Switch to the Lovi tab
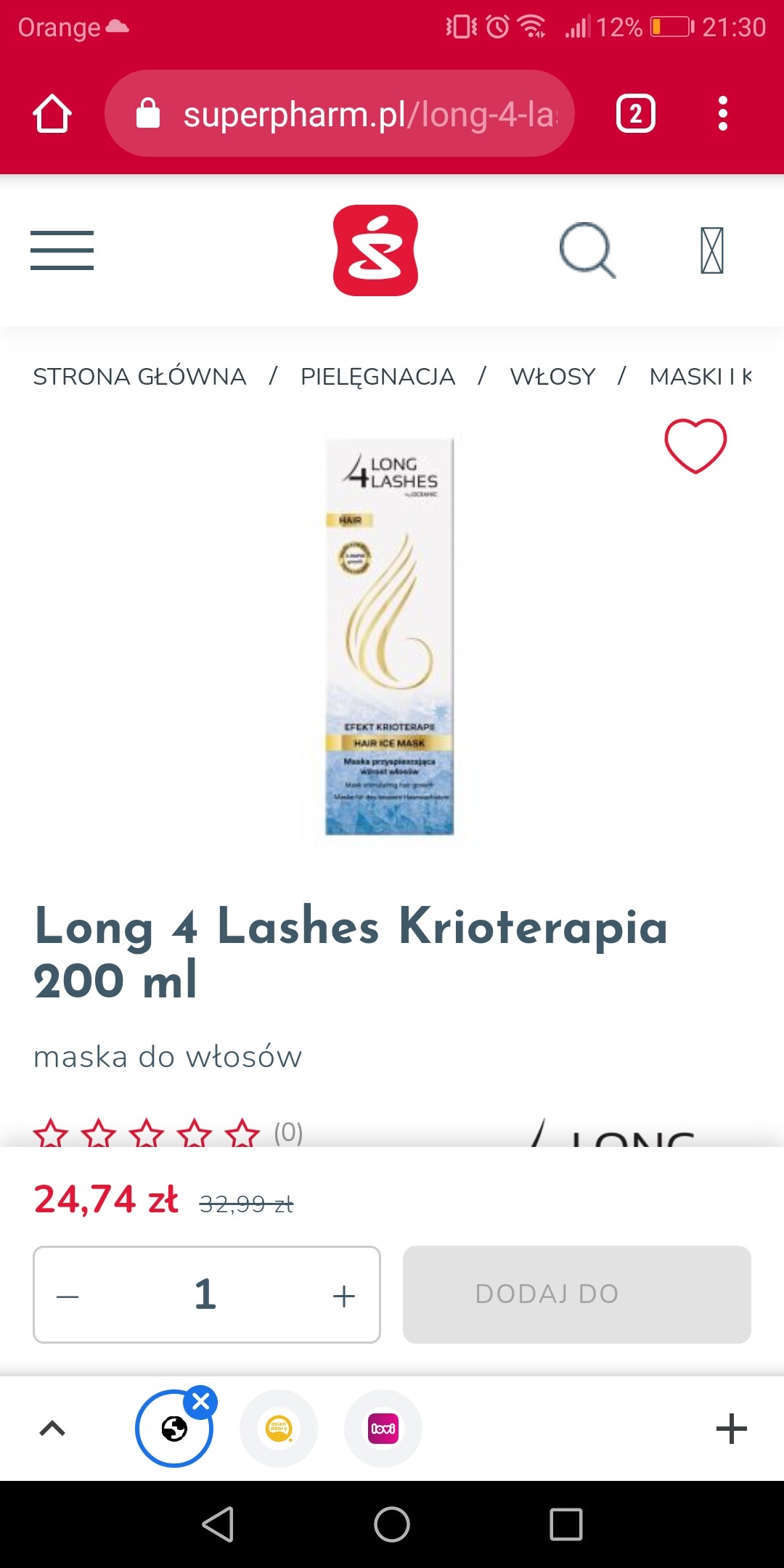 click(x=383, y=1429)
